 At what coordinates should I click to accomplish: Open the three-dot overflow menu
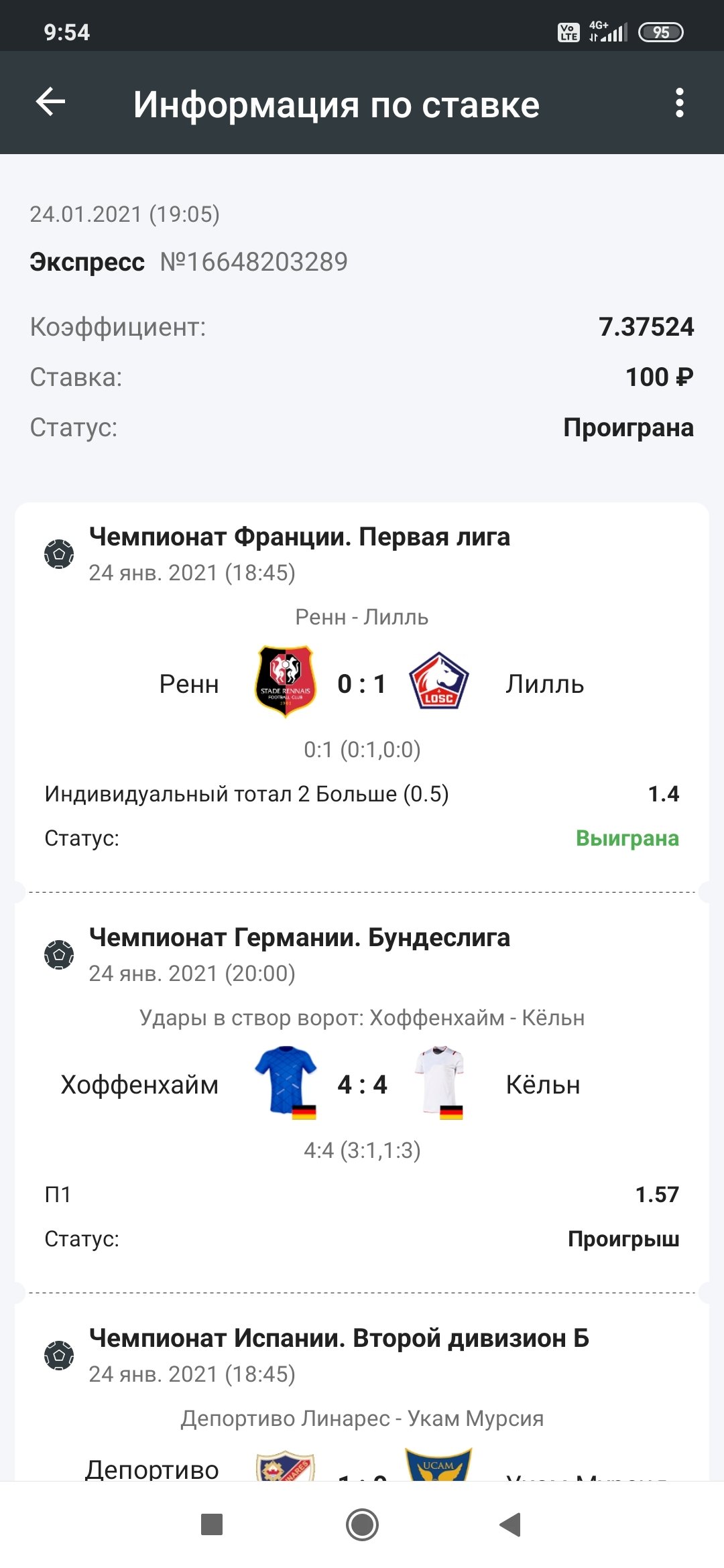pyautogui.click(x=679, y=103)
